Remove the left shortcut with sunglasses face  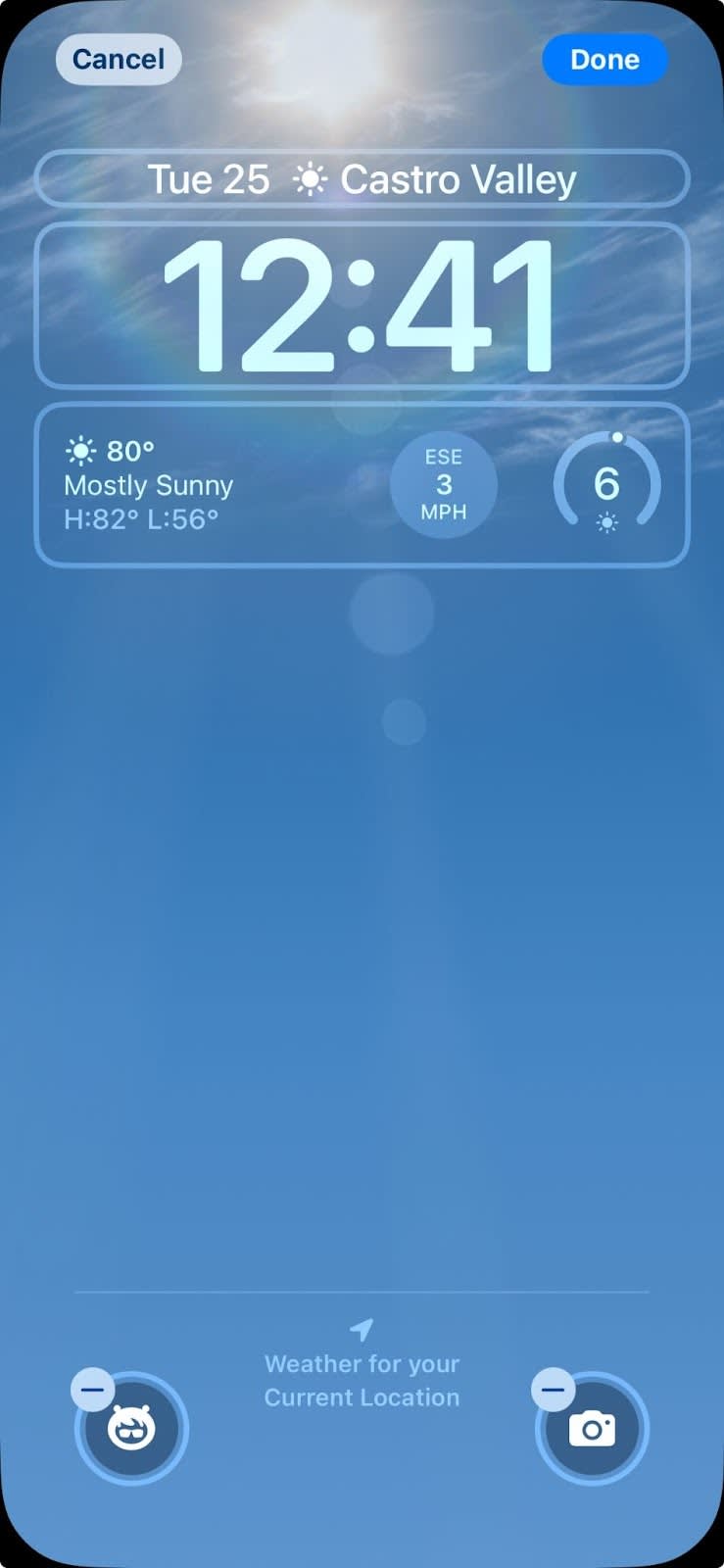(x=92, y=1389)
